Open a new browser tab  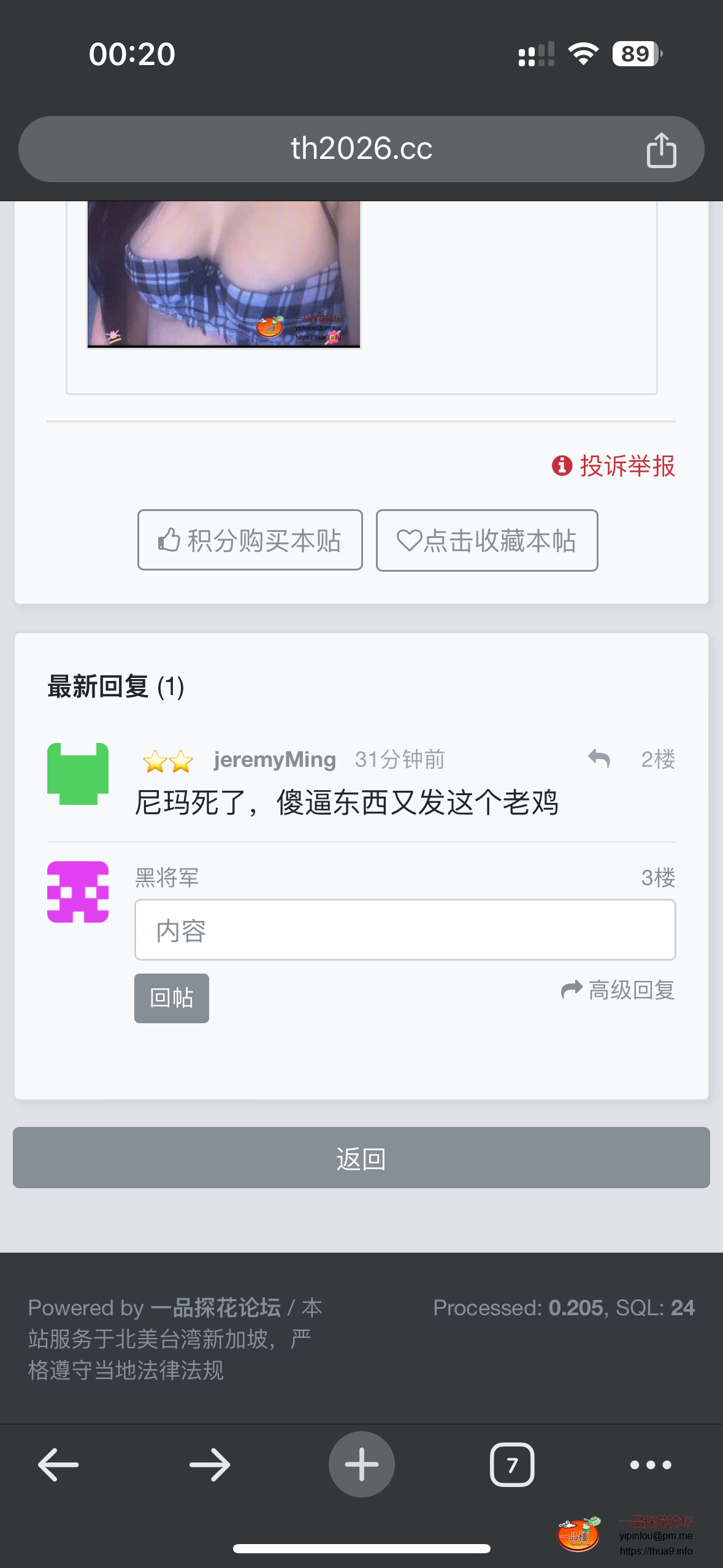point(361,1465)
